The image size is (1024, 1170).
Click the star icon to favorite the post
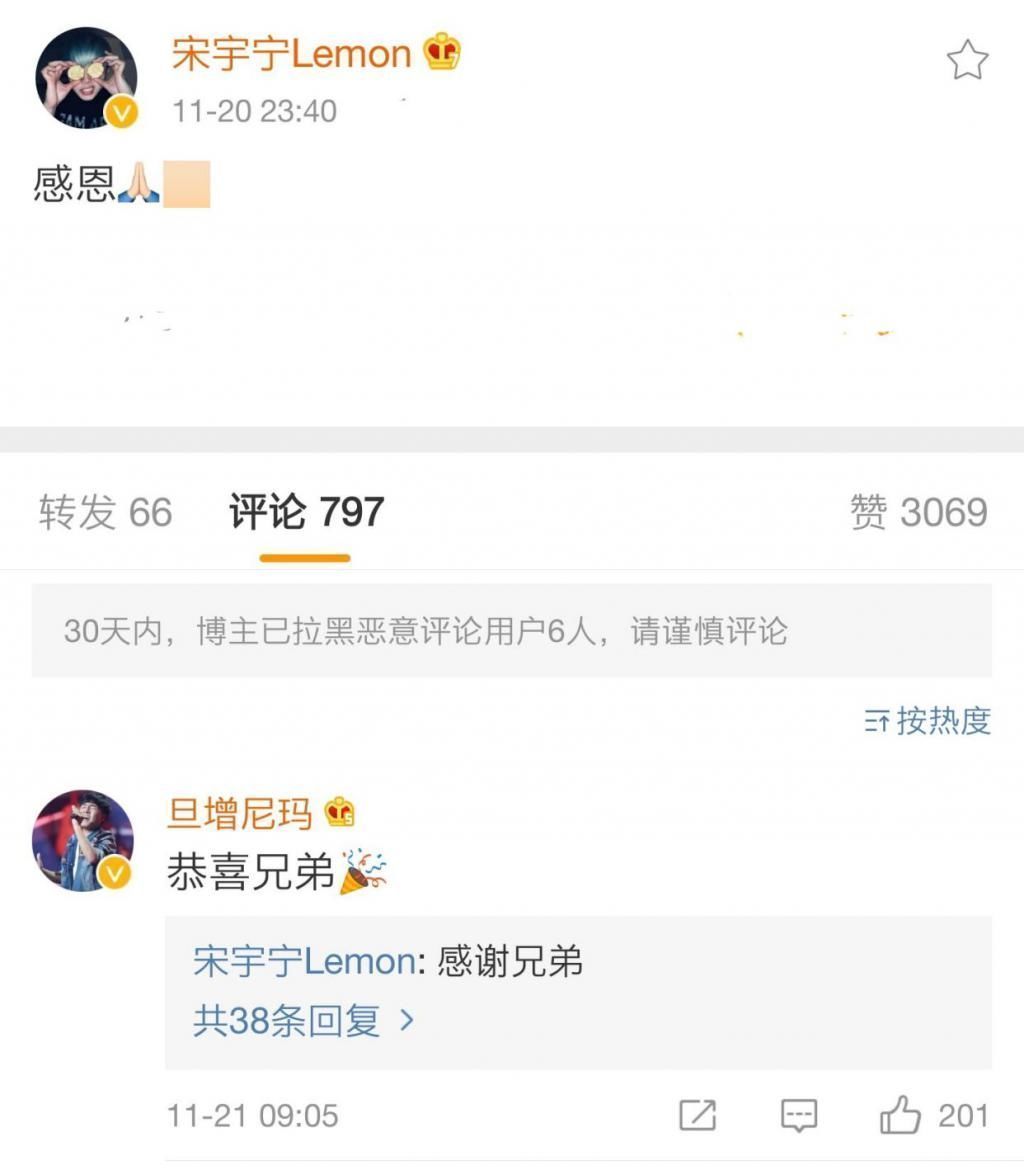coord(967,62)
